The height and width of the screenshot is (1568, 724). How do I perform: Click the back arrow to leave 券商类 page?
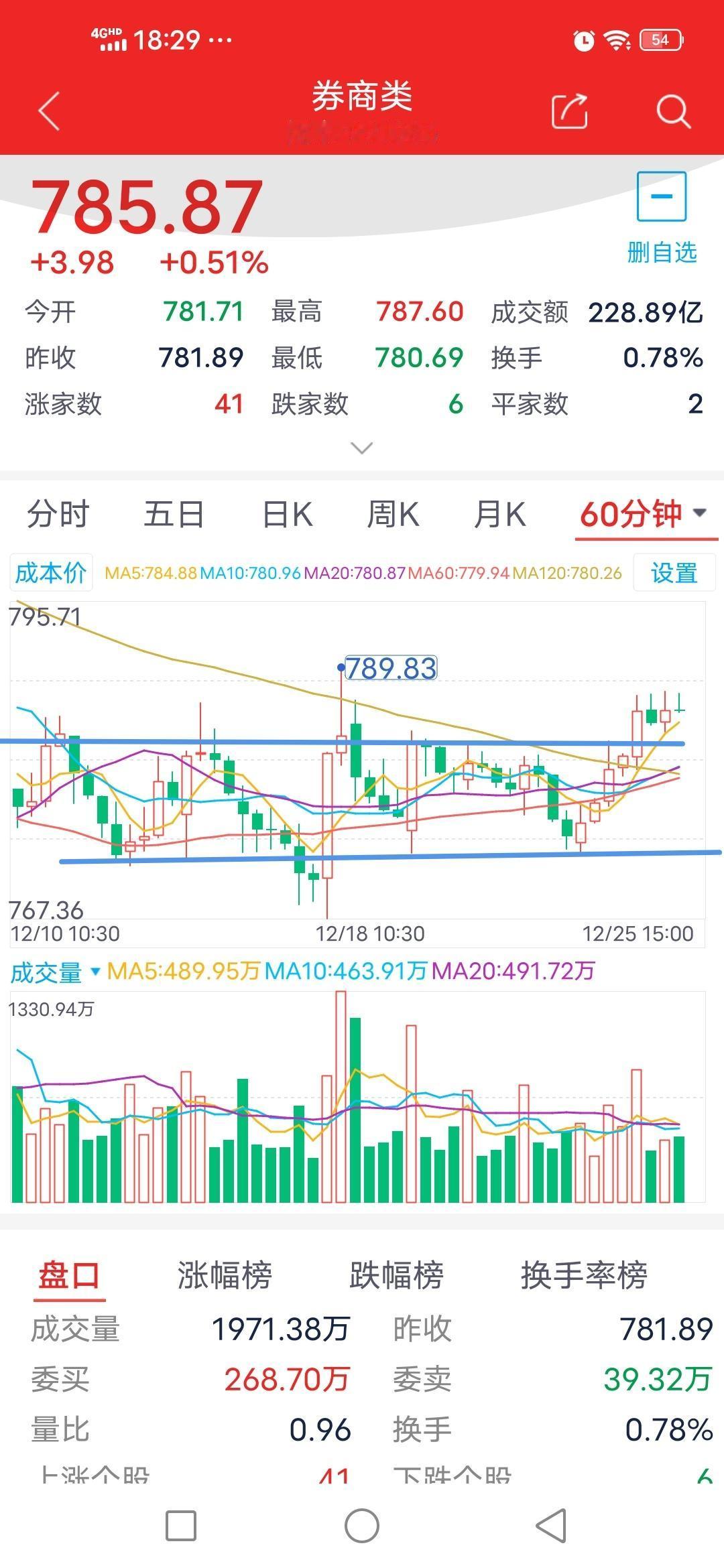click(47, 111)
